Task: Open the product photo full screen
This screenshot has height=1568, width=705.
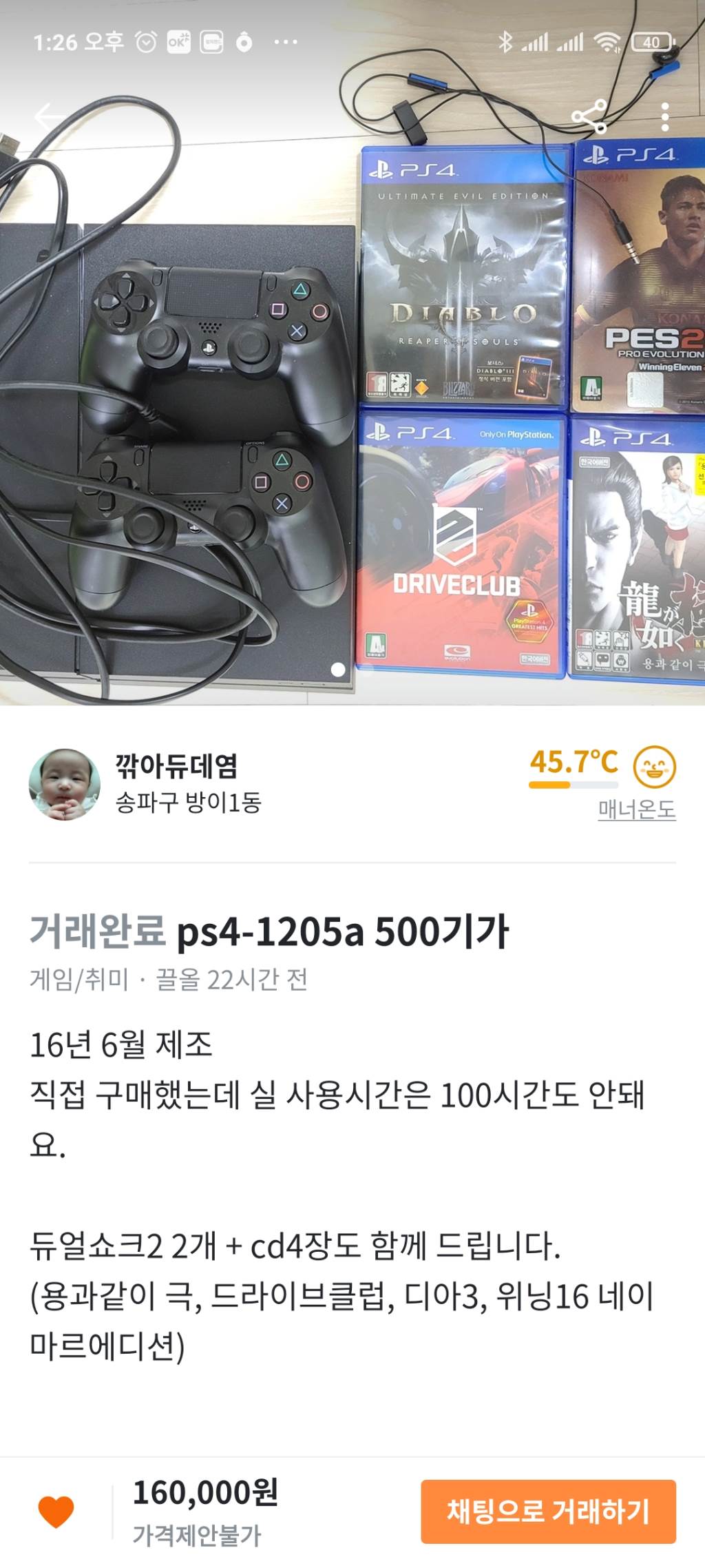Action: [x=352, y=413]
